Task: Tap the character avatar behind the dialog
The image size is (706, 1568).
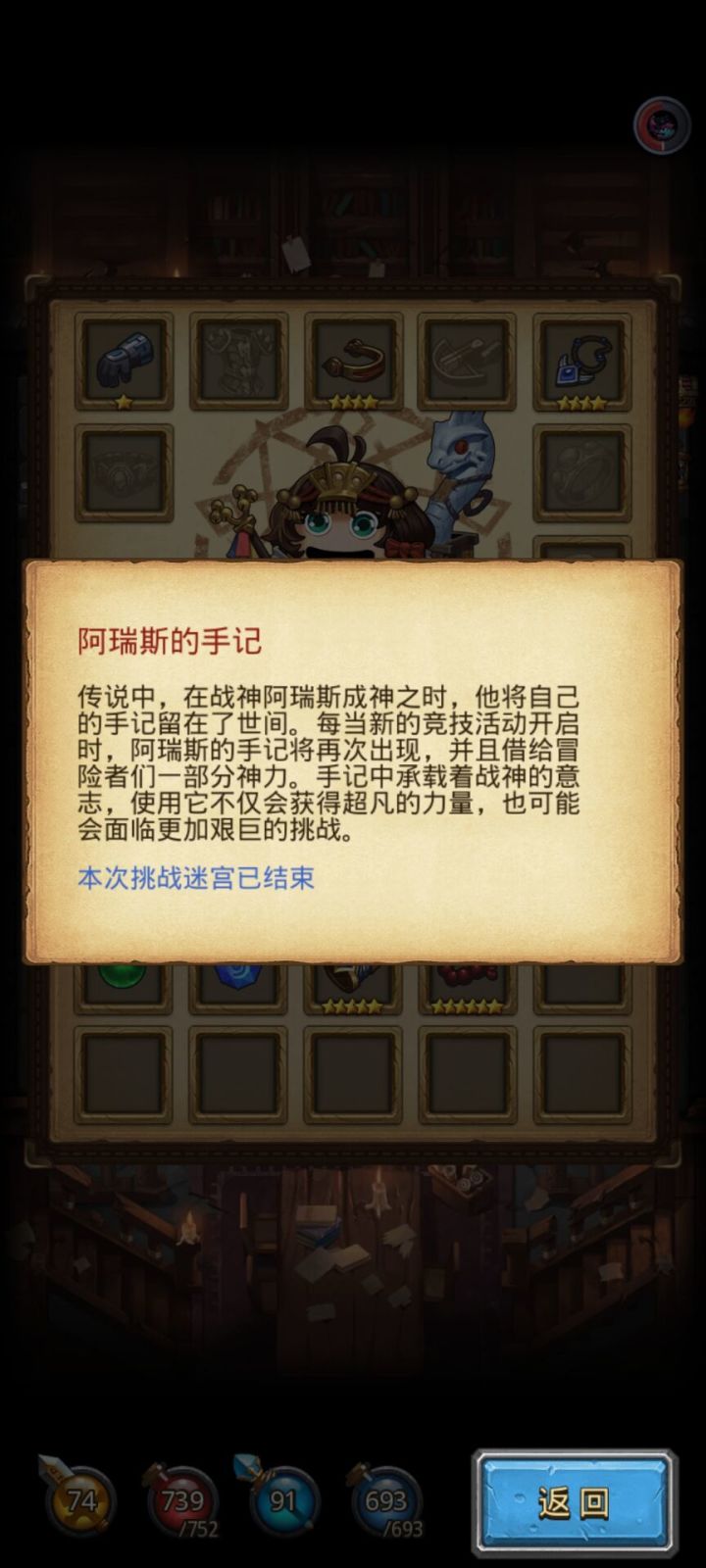Action: [345, 510]
